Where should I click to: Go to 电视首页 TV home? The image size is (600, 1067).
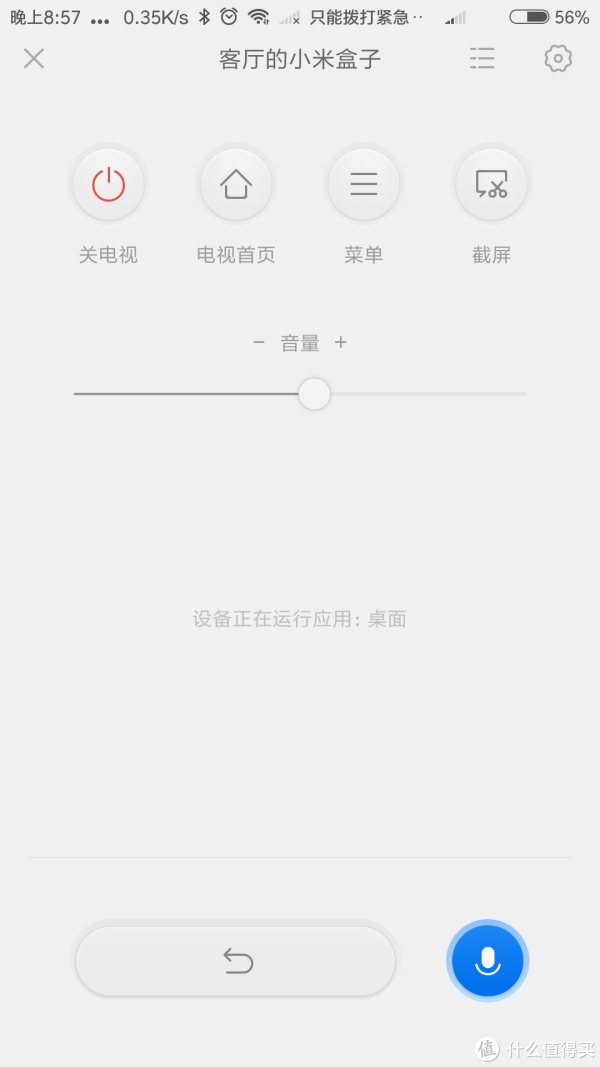(236, 184)
